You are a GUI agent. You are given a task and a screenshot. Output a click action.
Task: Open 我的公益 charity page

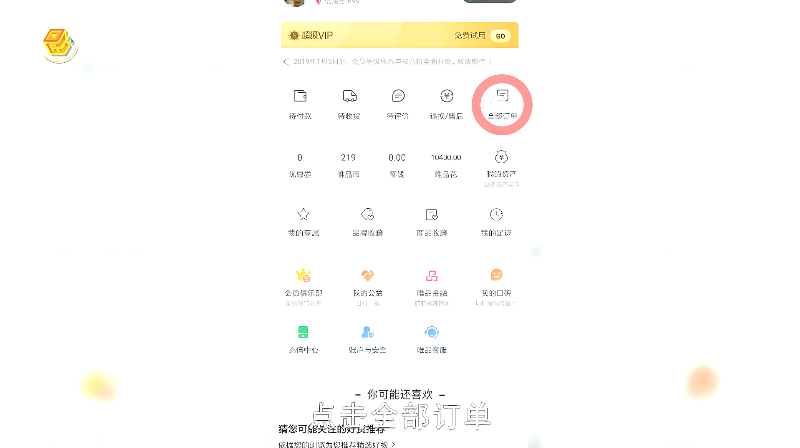[x=367, y=282]
